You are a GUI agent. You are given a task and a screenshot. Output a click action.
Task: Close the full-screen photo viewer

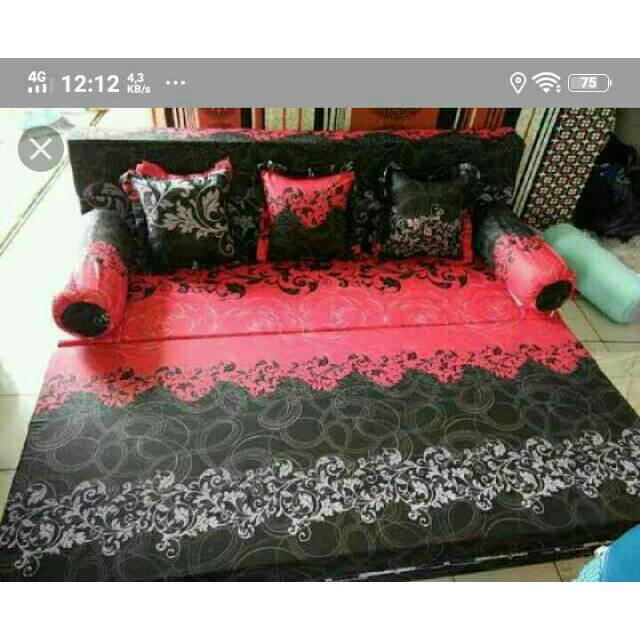(41, 150)
